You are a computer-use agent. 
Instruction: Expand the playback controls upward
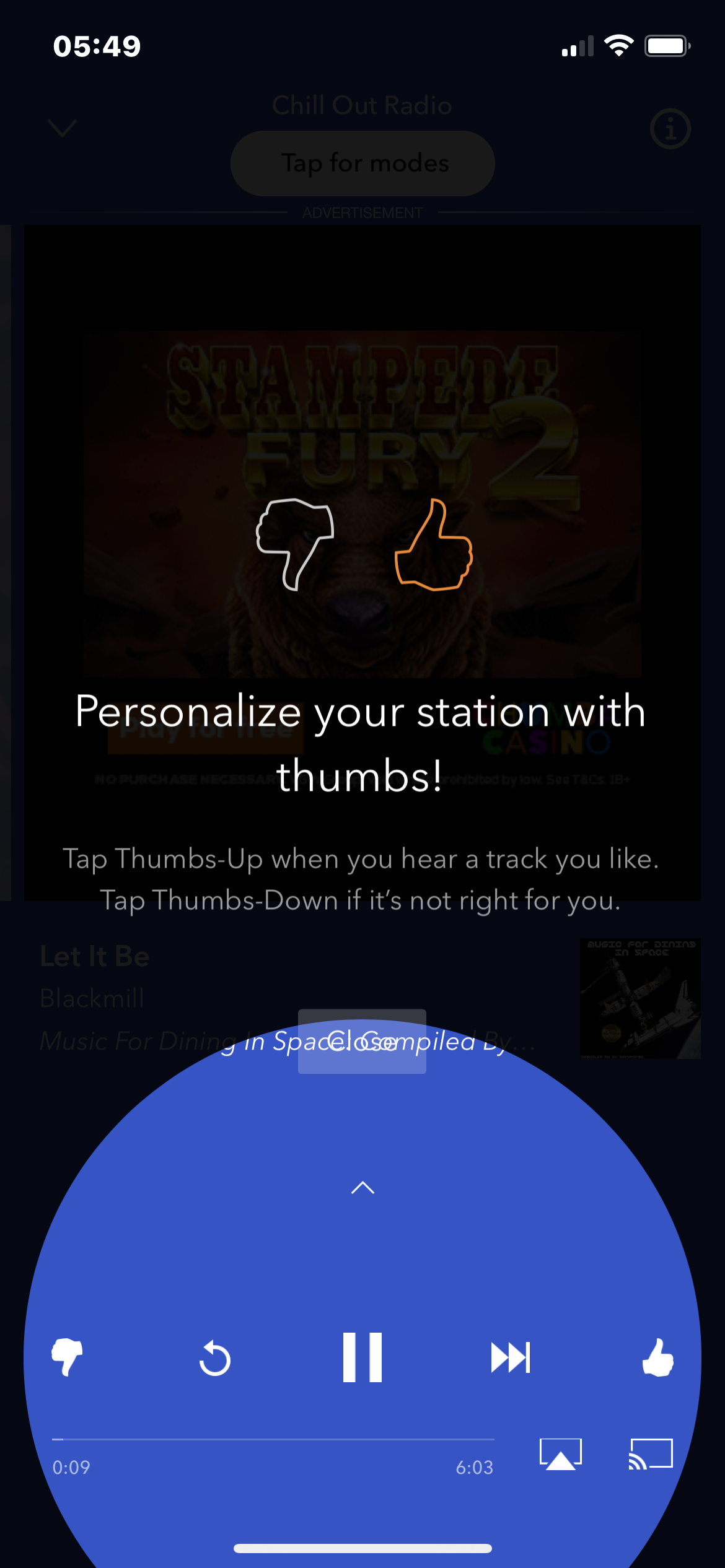(362, 1189)
